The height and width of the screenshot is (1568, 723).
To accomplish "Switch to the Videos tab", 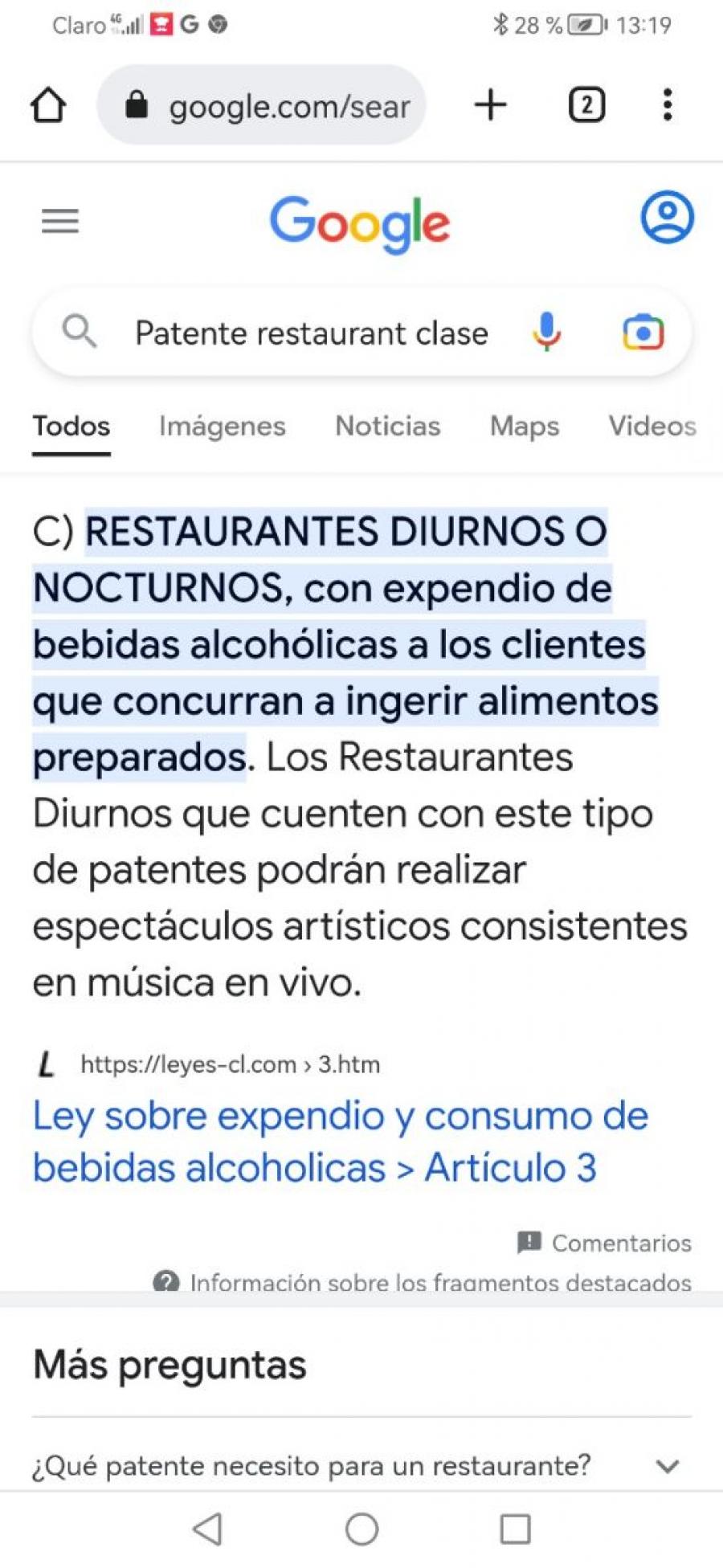I will [652, 426].
